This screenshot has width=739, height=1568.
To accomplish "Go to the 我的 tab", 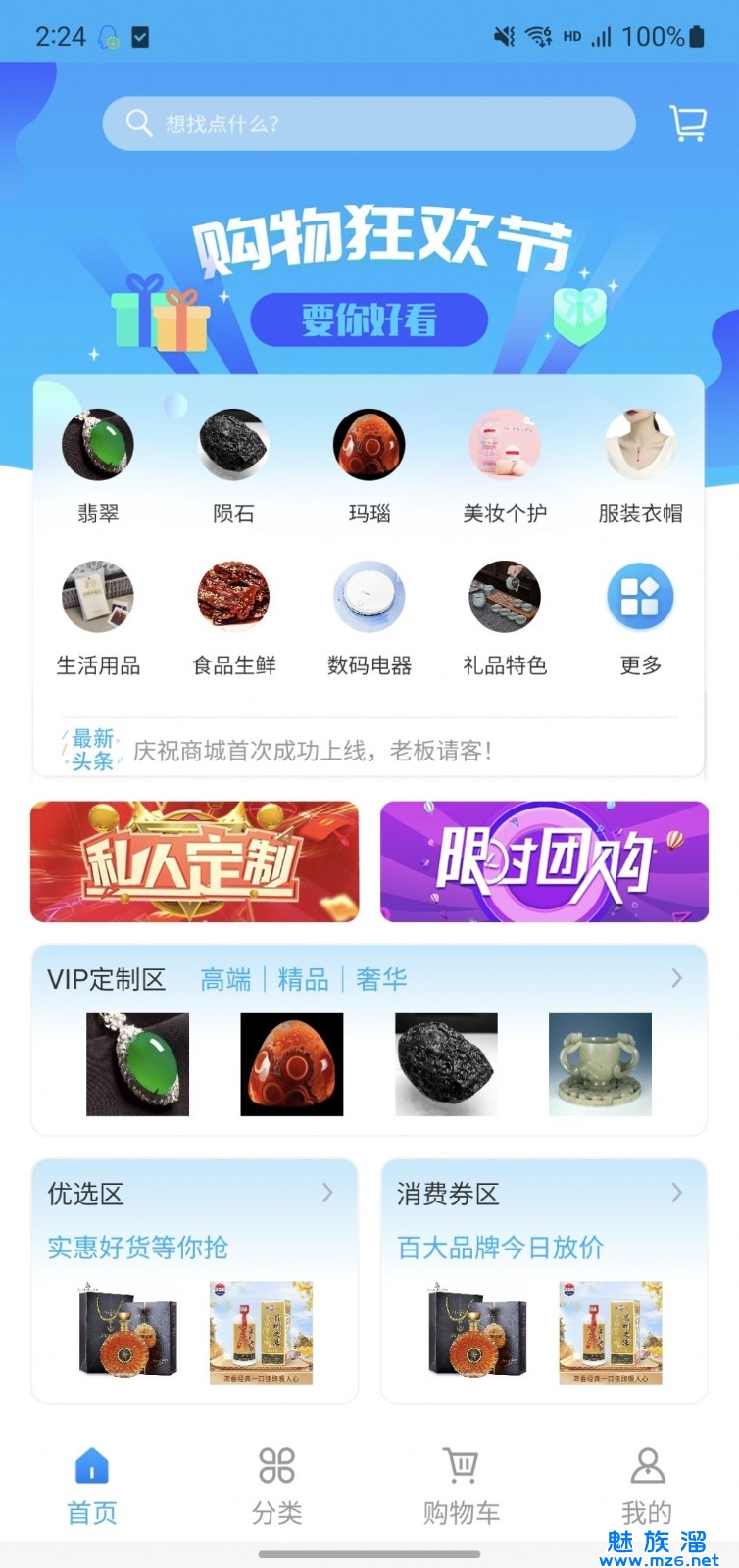I will [x=647, y=1486].
